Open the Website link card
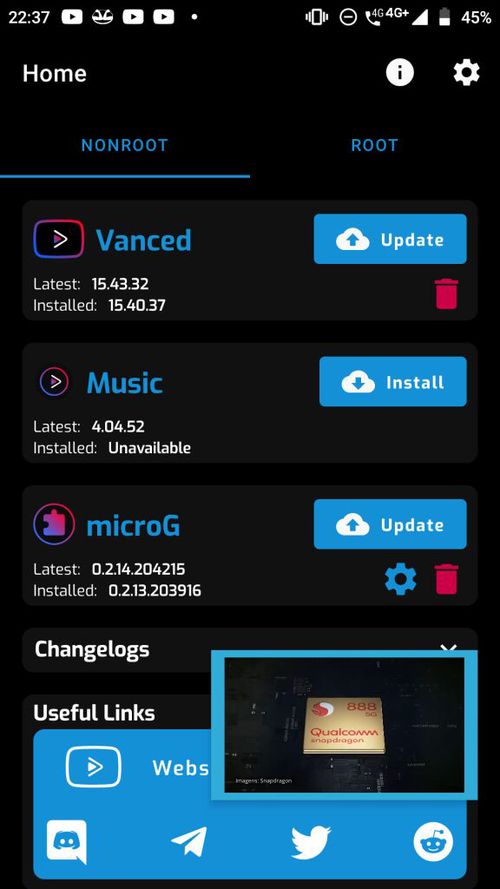Image resolution: width=500 pixels, height=889 pixels. [122, 768]
